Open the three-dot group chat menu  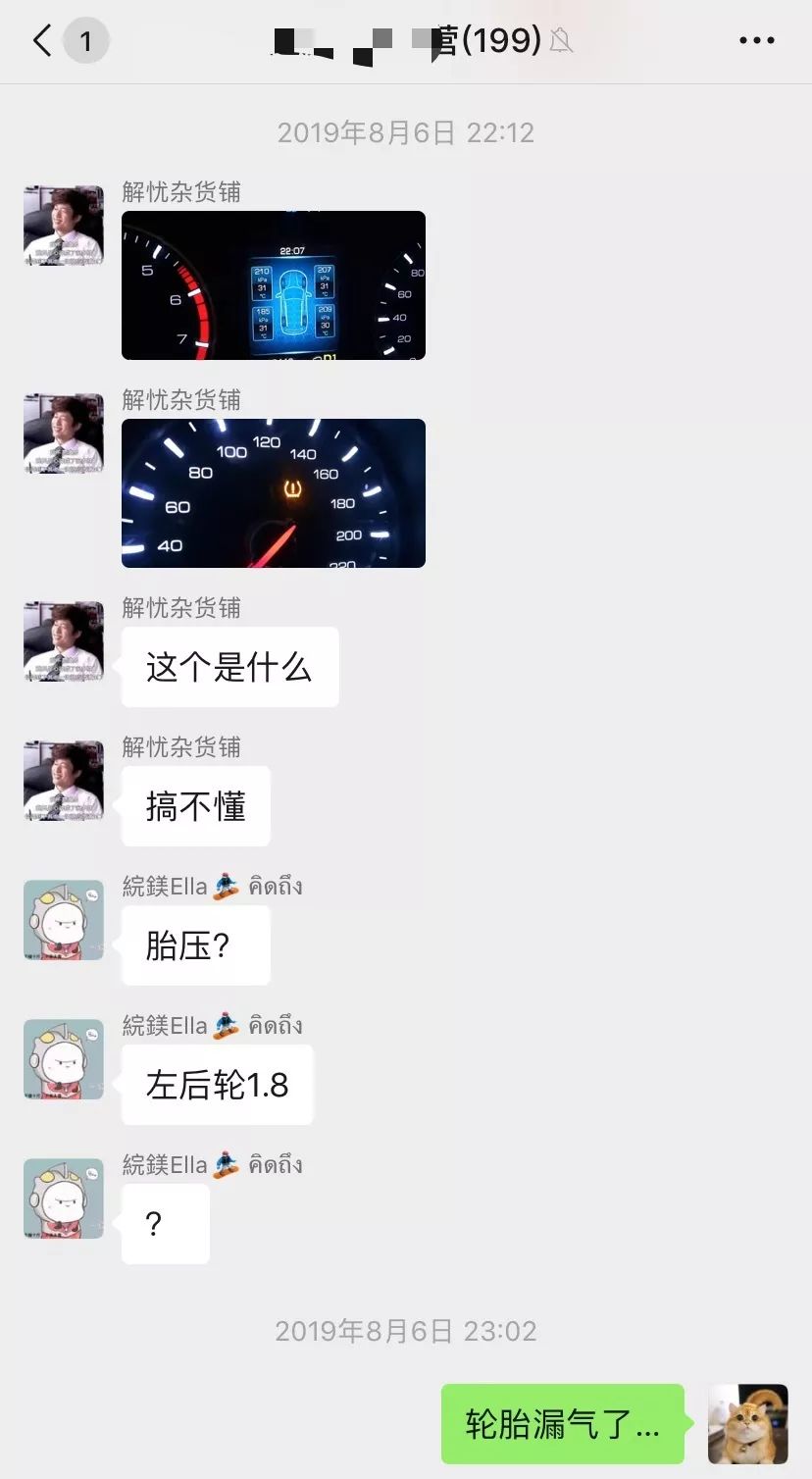(756, 41)
